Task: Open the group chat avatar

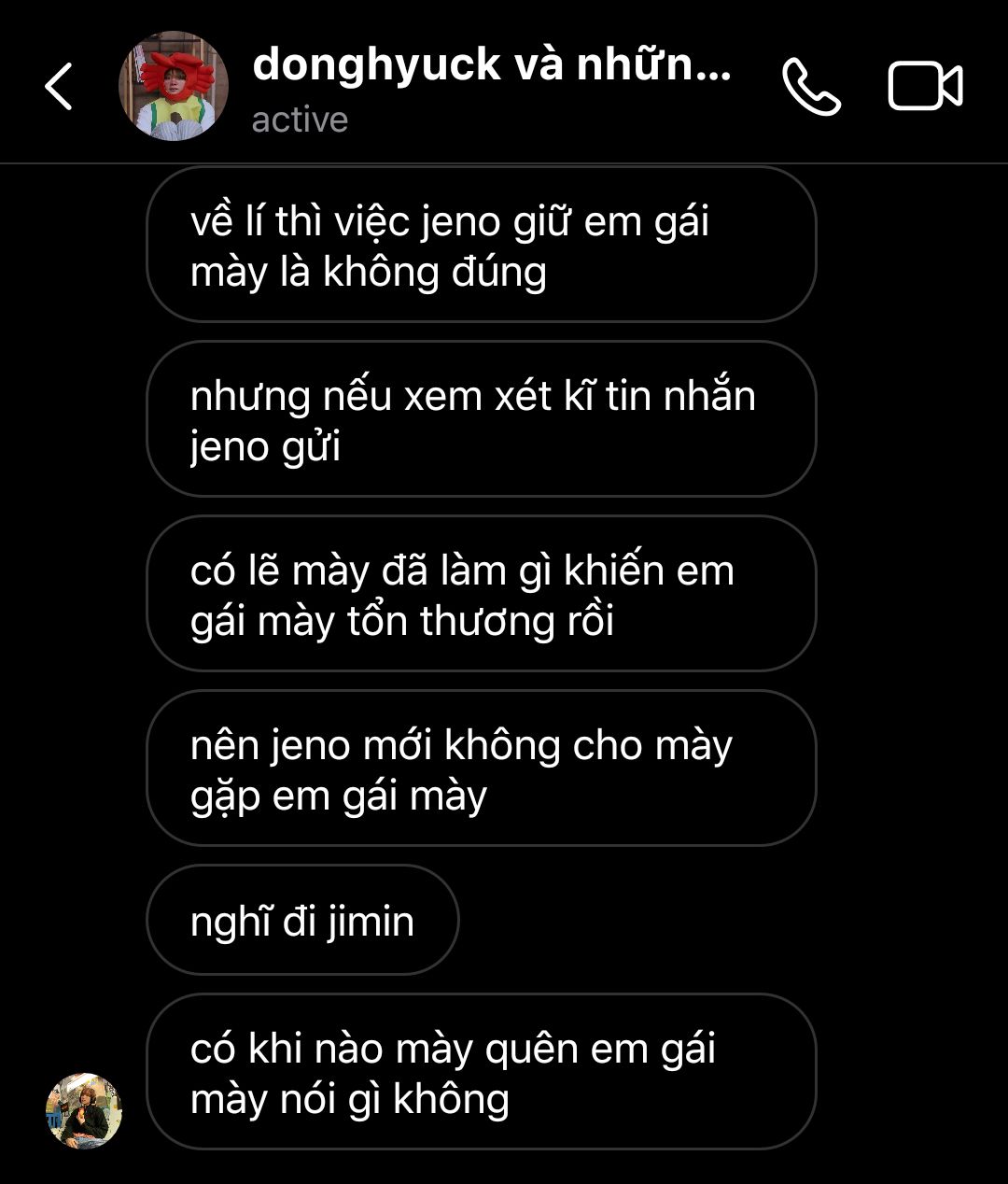Action: (x=174, y=87)
